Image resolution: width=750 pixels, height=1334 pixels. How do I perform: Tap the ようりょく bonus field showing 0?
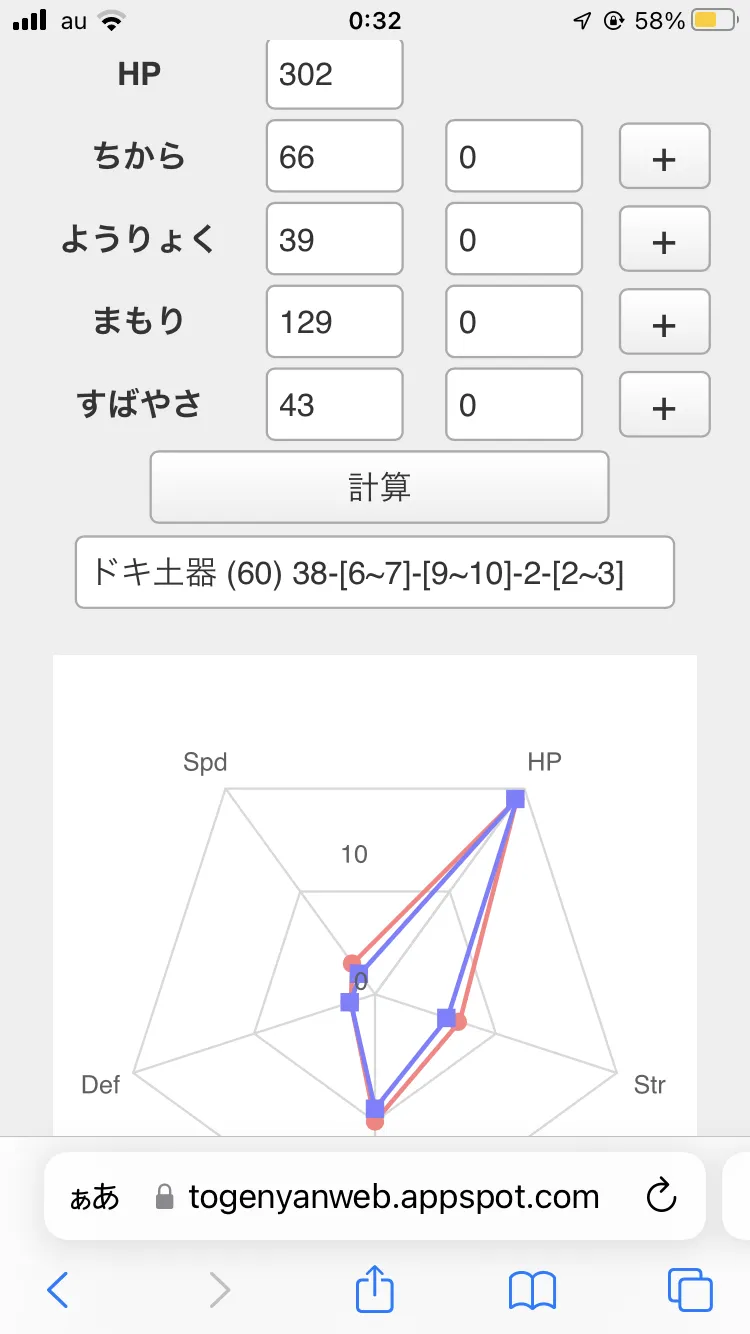(513, 240)
